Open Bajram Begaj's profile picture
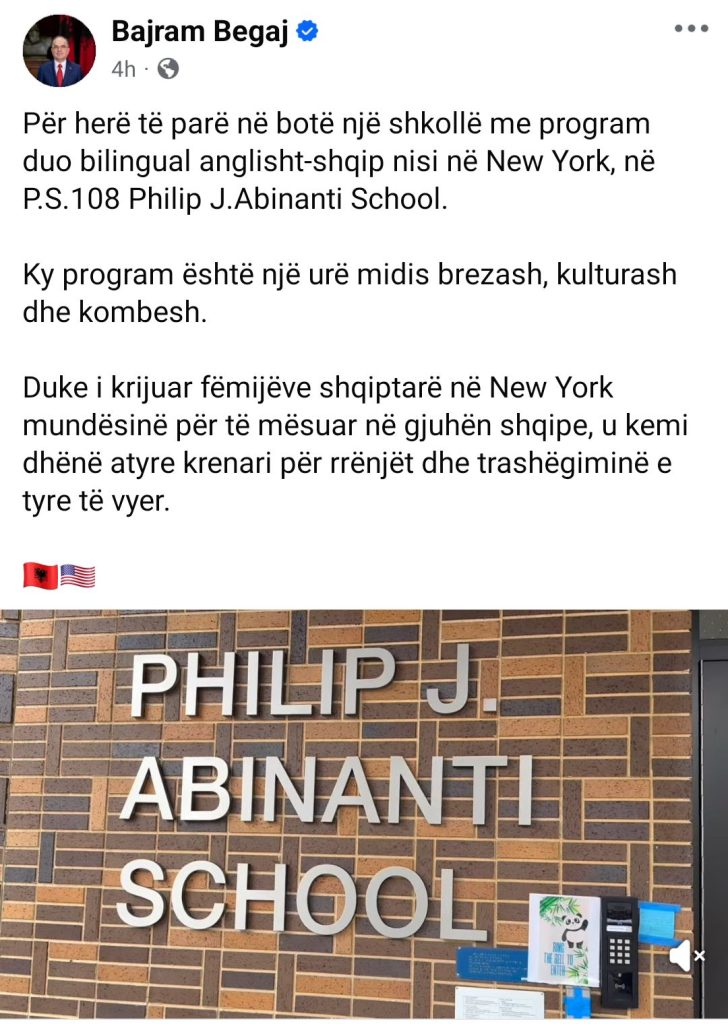728x1024 pixels. 59,51
